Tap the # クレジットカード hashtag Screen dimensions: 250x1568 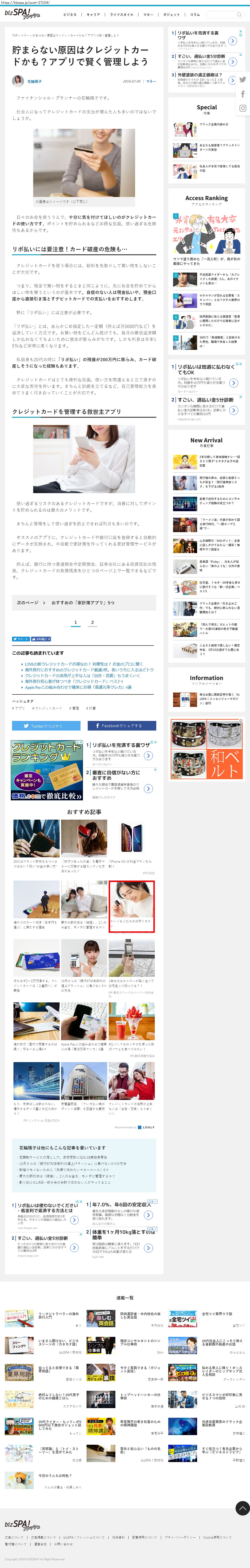(x=48, y=708)
